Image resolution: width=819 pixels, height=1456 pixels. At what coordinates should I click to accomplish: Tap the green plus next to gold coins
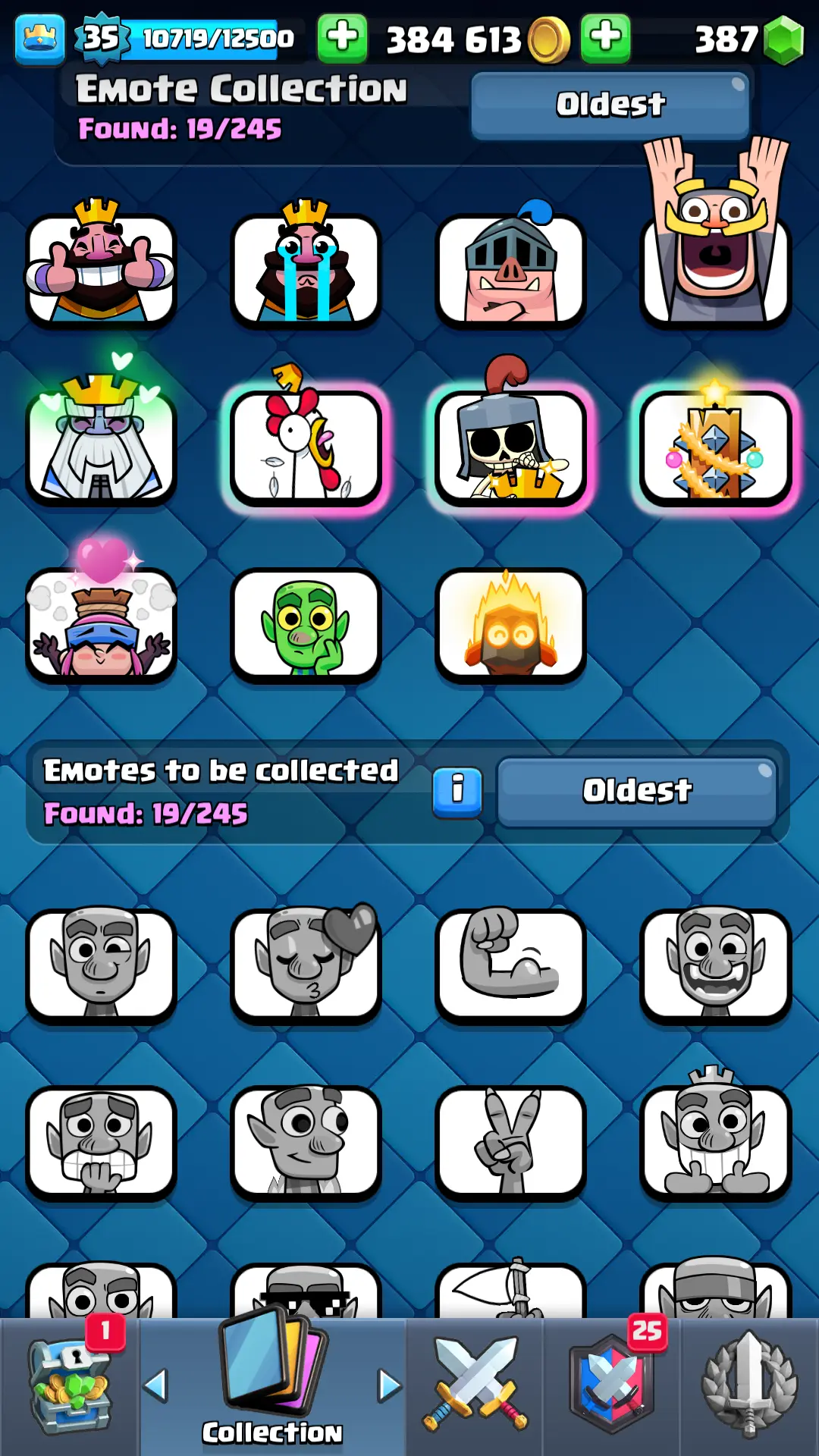(605, 37)
